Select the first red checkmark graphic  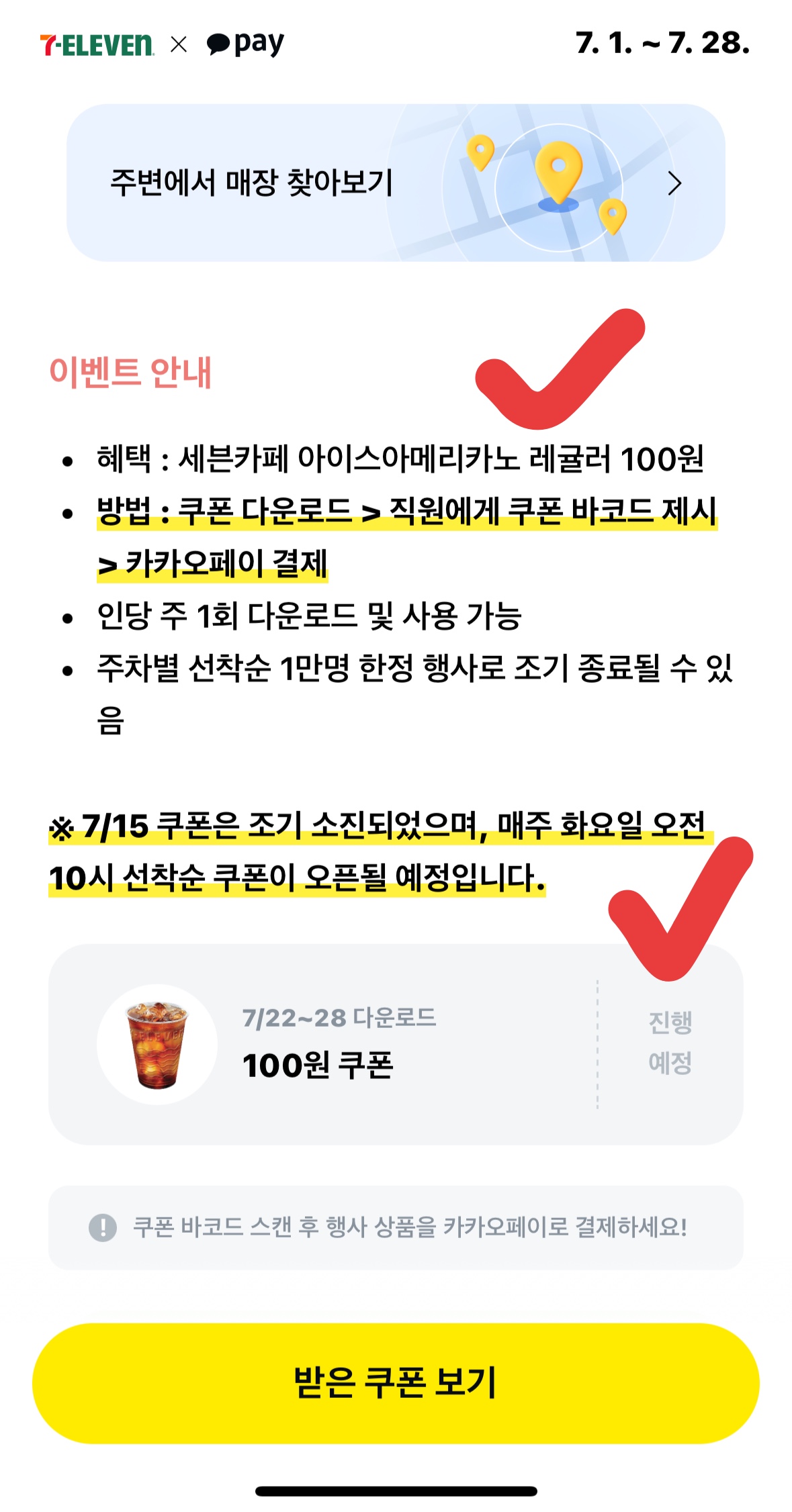(x=558, y=369)
